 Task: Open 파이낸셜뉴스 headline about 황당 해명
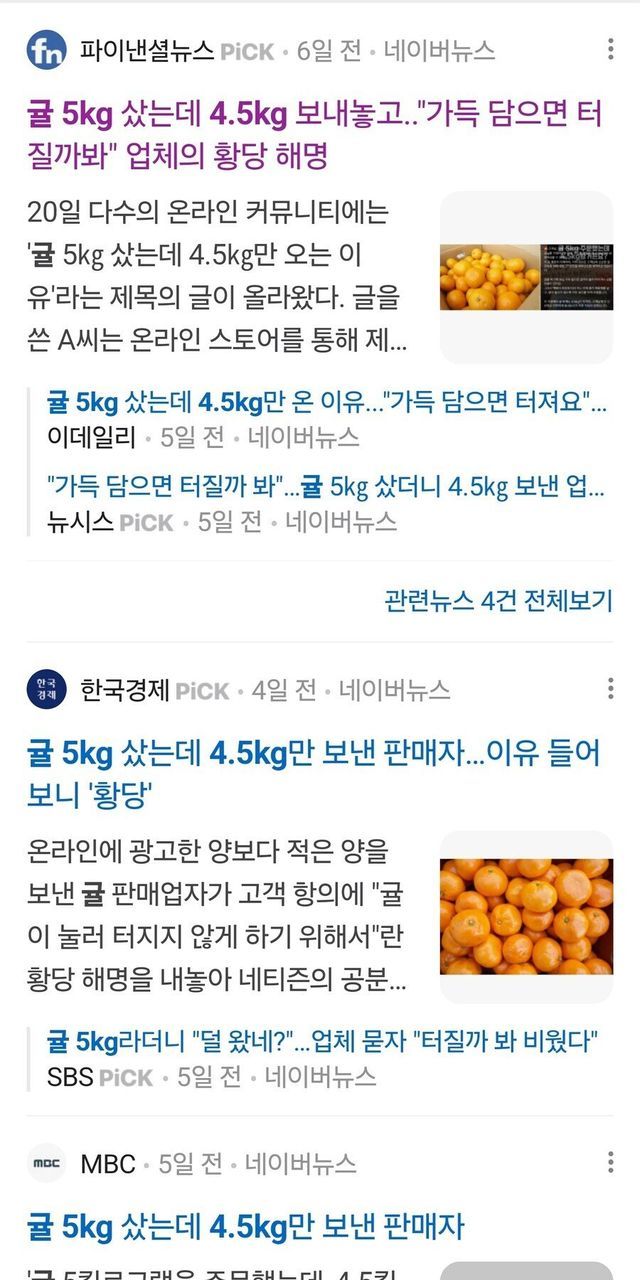(x=315, y=135)
